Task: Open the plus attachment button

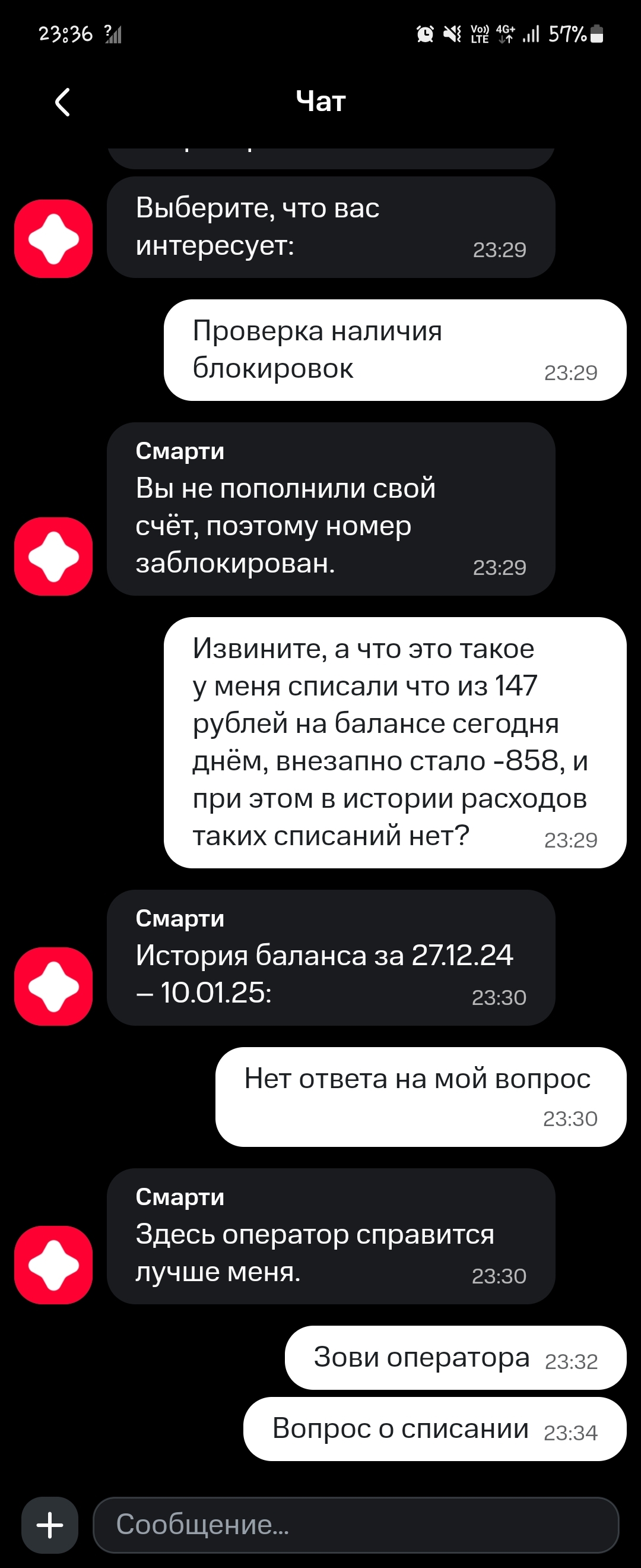Action: [x=50, y=1524]
